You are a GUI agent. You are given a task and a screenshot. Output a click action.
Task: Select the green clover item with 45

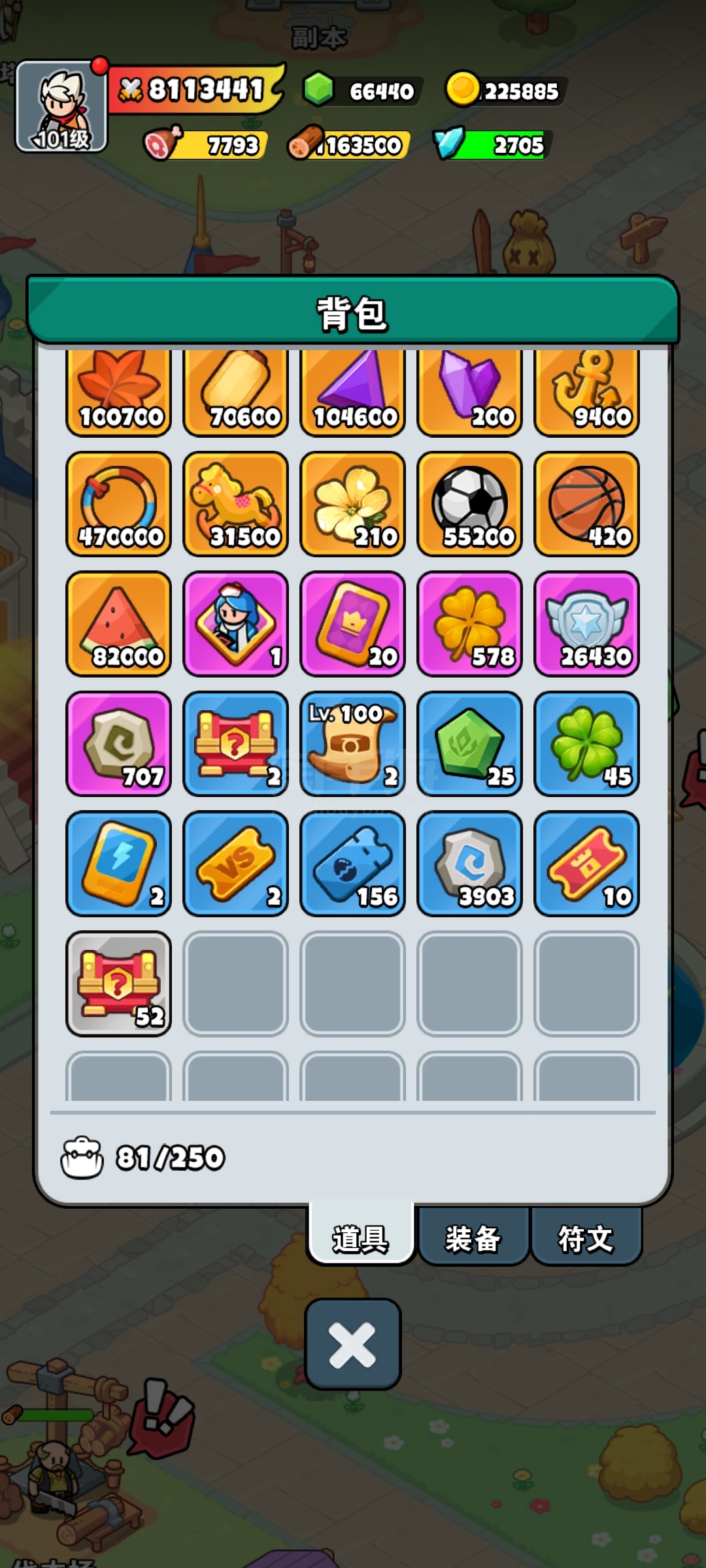pyautogui.click(x=586, y=743)
